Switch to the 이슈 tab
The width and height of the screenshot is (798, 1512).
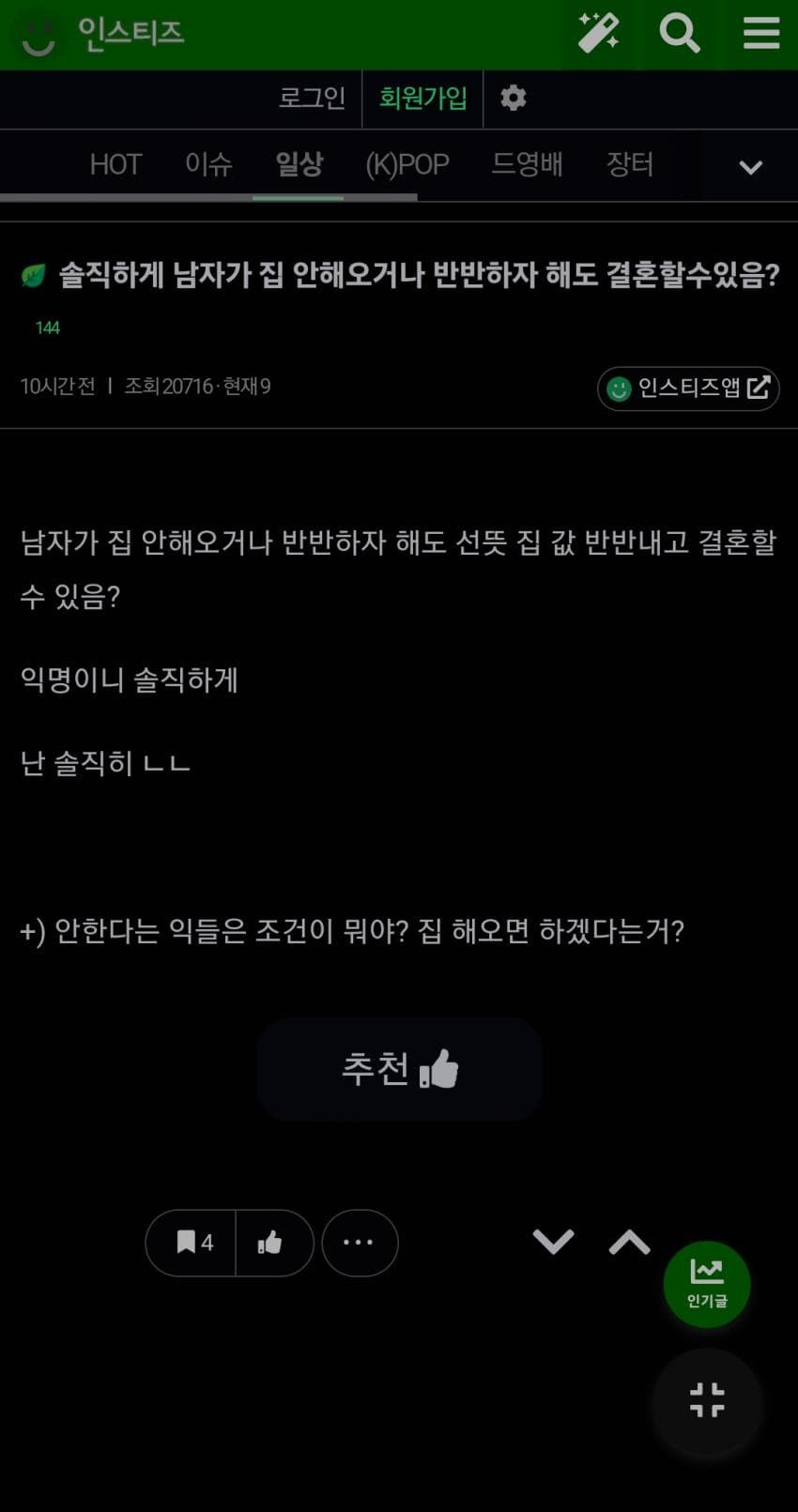208,164
